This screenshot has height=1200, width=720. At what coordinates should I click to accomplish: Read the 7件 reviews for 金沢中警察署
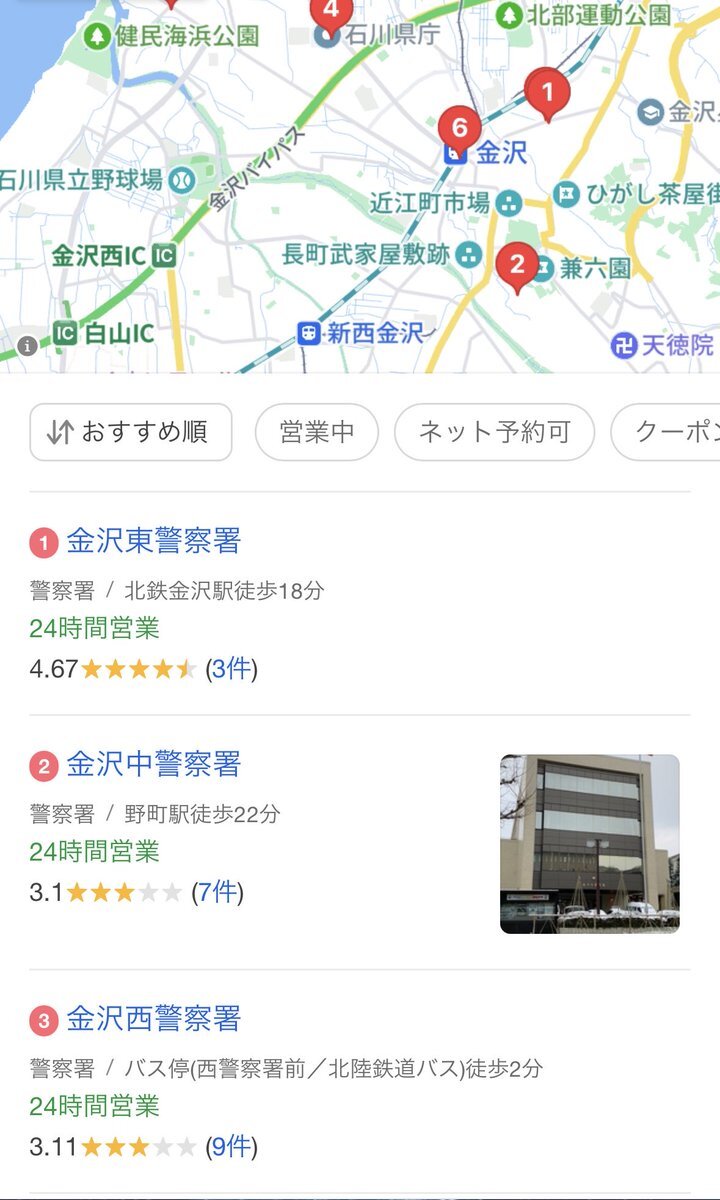217,892
